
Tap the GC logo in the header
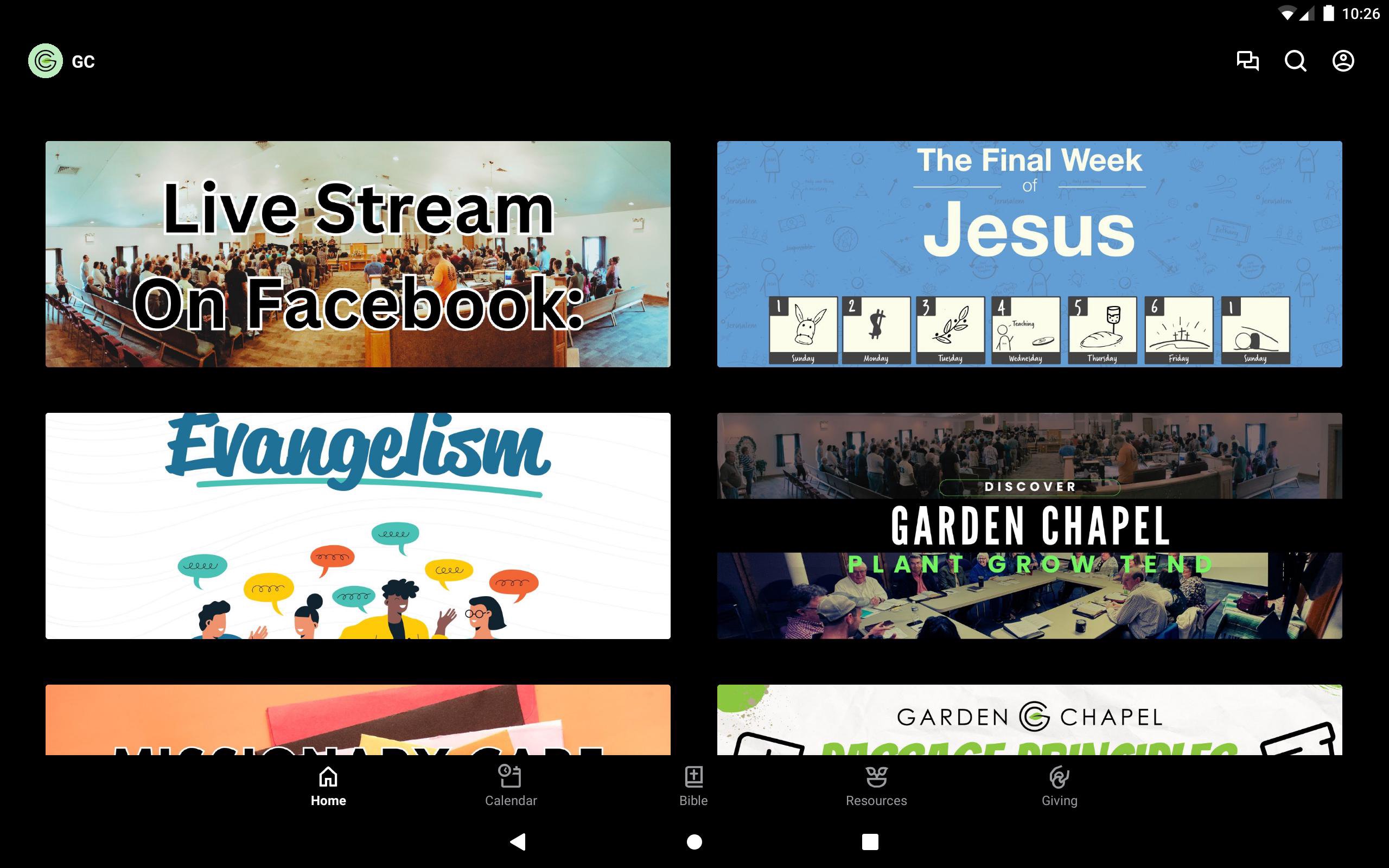pos(46,61)
